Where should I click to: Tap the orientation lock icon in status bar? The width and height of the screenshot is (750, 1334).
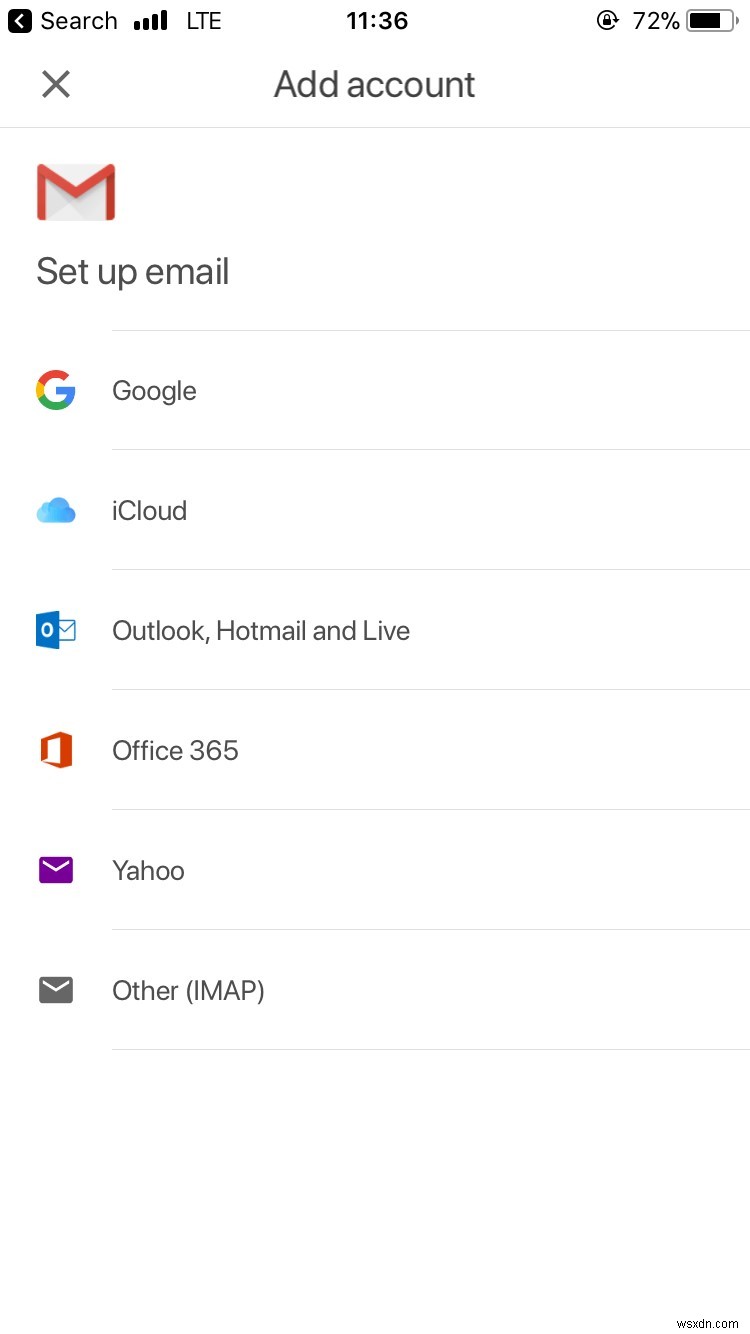[607, 20]
